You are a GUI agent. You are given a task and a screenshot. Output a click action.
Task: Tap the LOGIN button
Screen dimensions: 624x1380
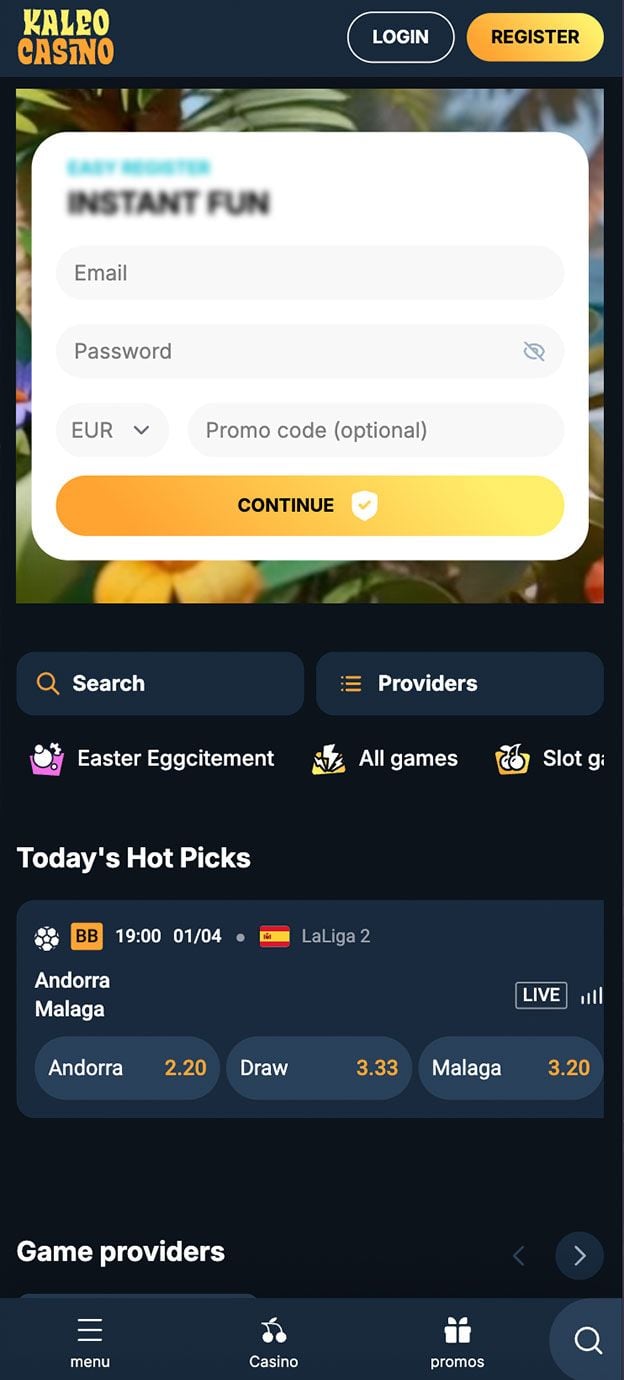[x=400, y=37]
